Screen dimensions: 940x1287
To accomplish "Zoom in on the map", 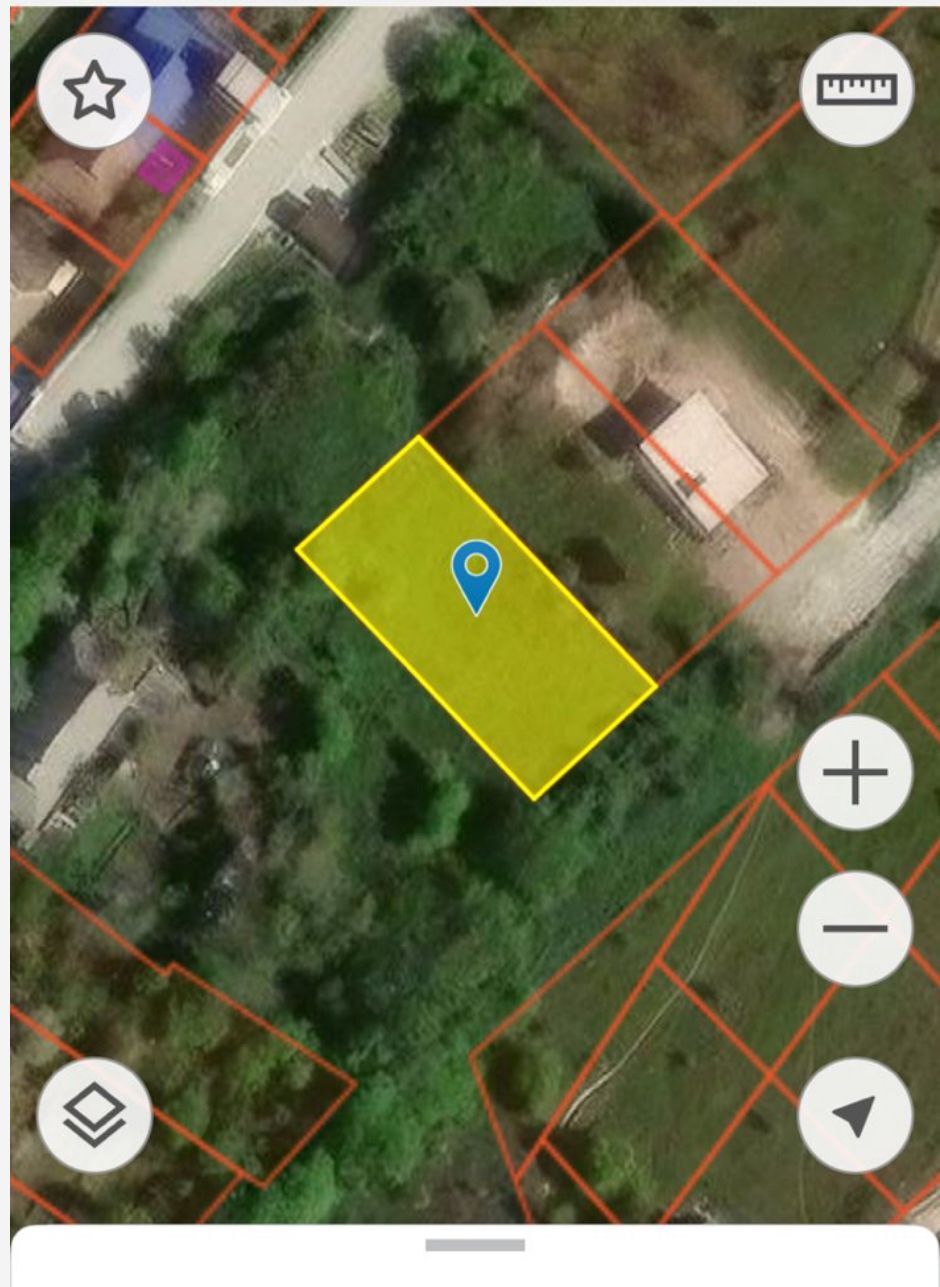I will pyautogui.click(x=855, y=772).
